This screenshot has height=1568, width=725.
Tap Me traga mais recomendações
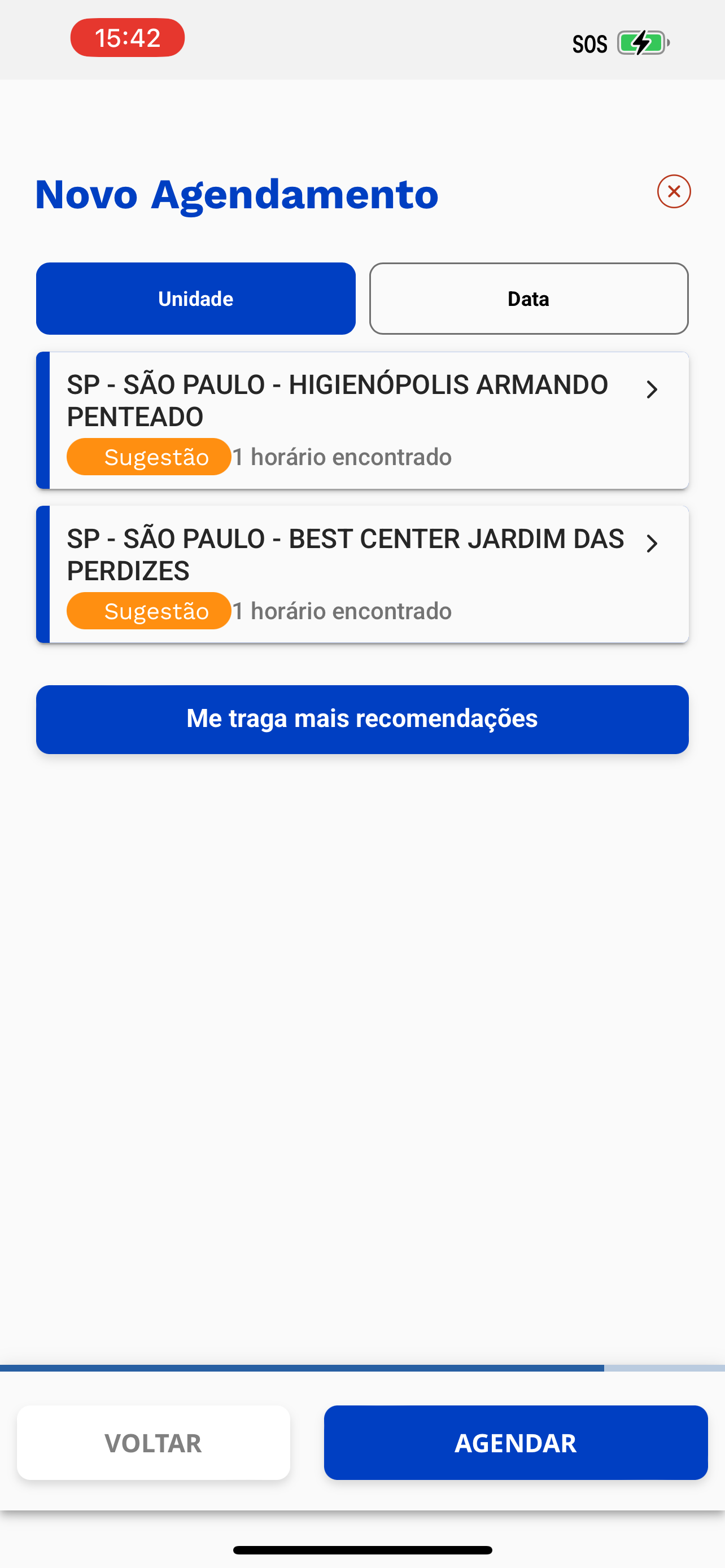[362, 720]
